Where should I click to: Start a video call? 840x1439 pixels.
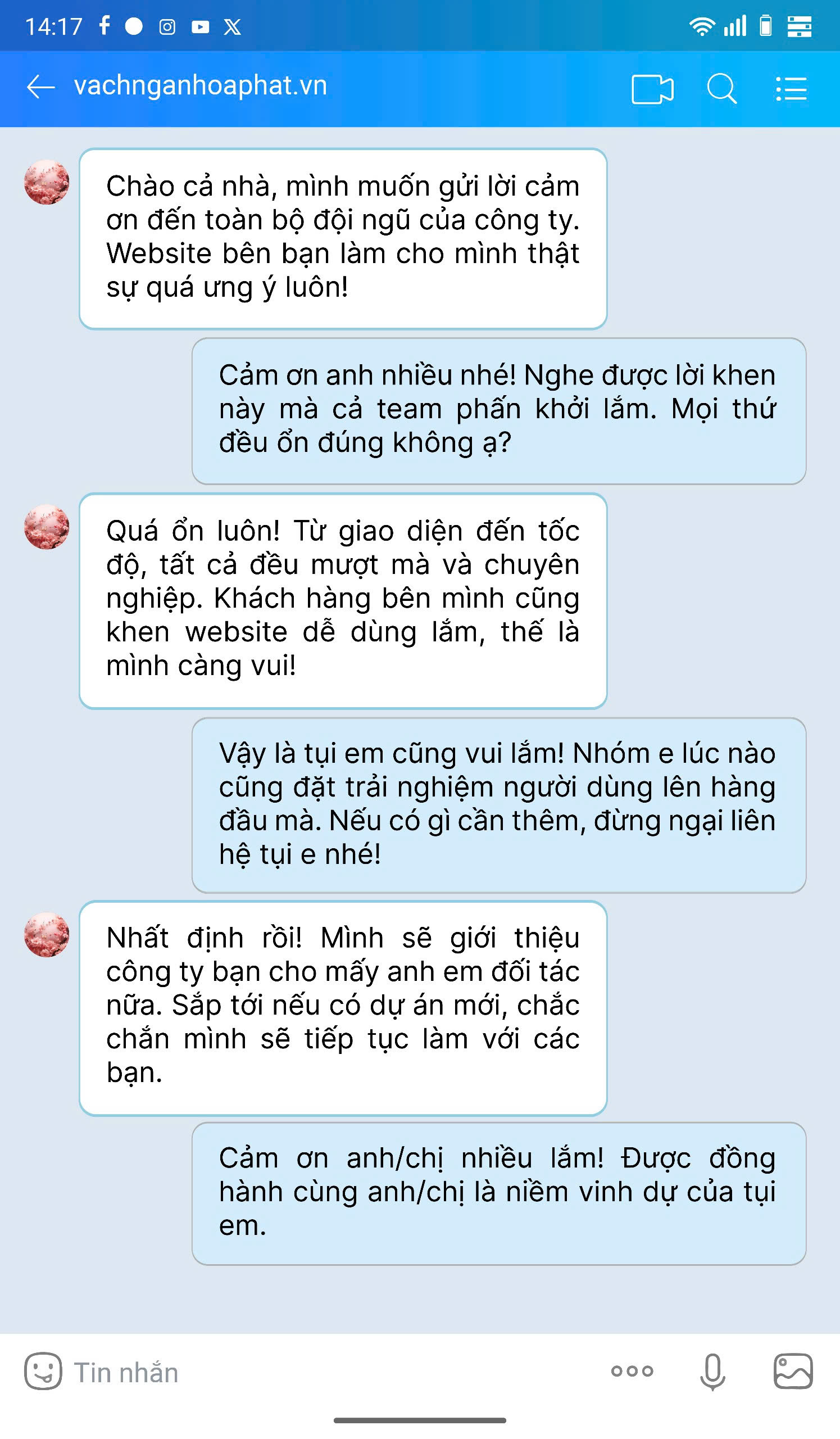[x=652, y=89]
